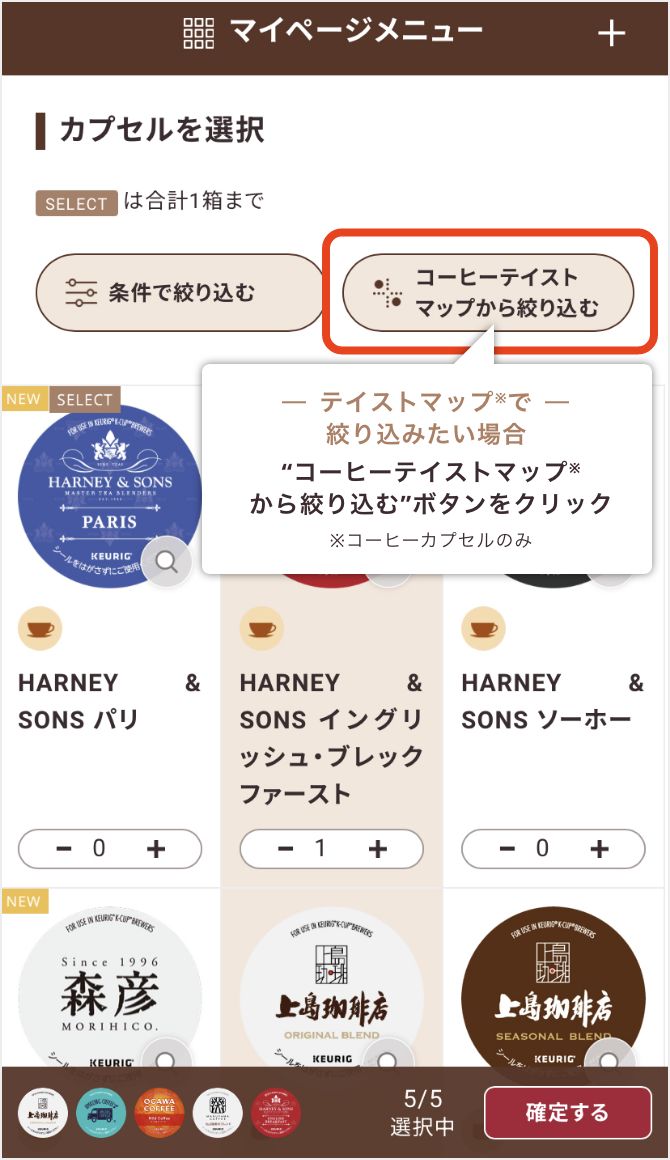Tap コーヒーテイストマップから絞り込む button
This screenshot has height=1160, width=670.
pyautogui.click(x=489, y=293)
